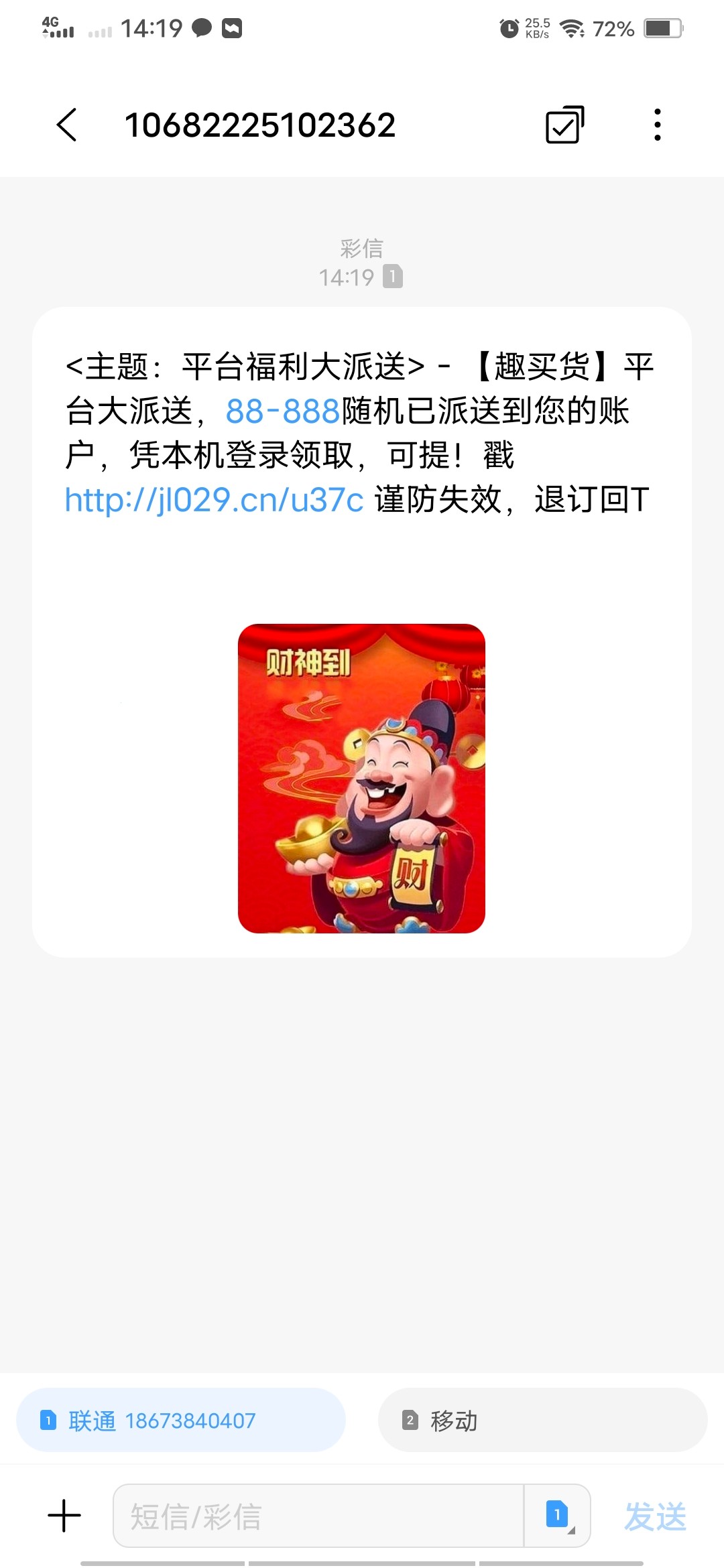Click the back arrow to exit conversation

click(69, 125)
